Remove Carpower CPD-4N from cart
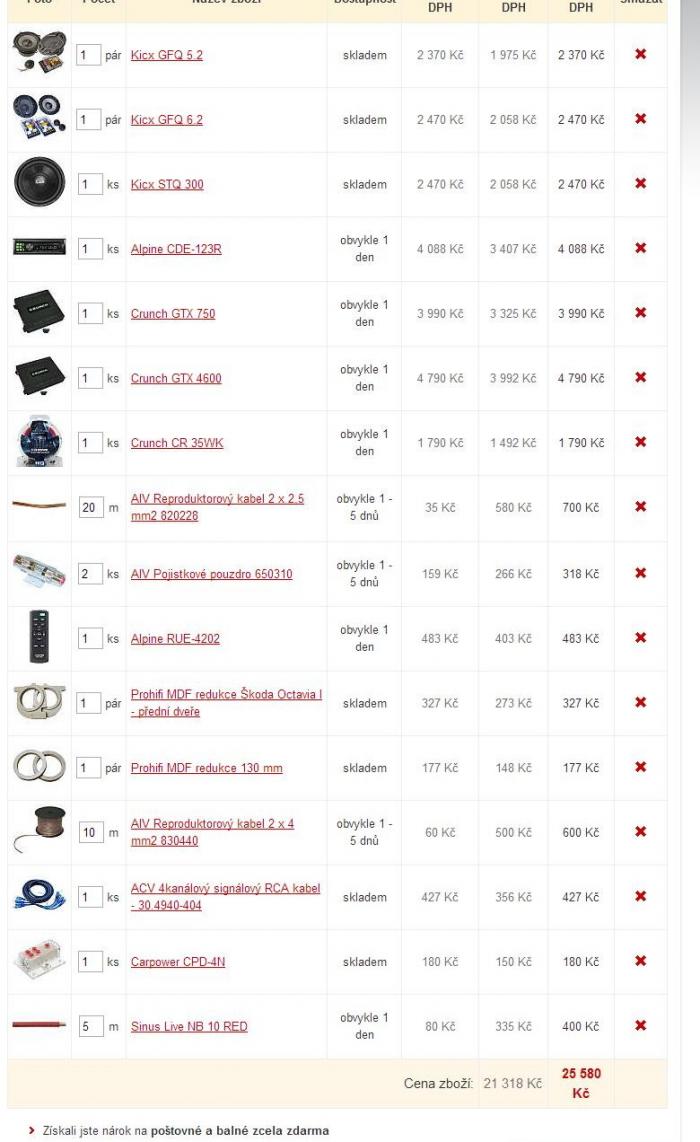700x1142 pixels. (x=641, y=961)
